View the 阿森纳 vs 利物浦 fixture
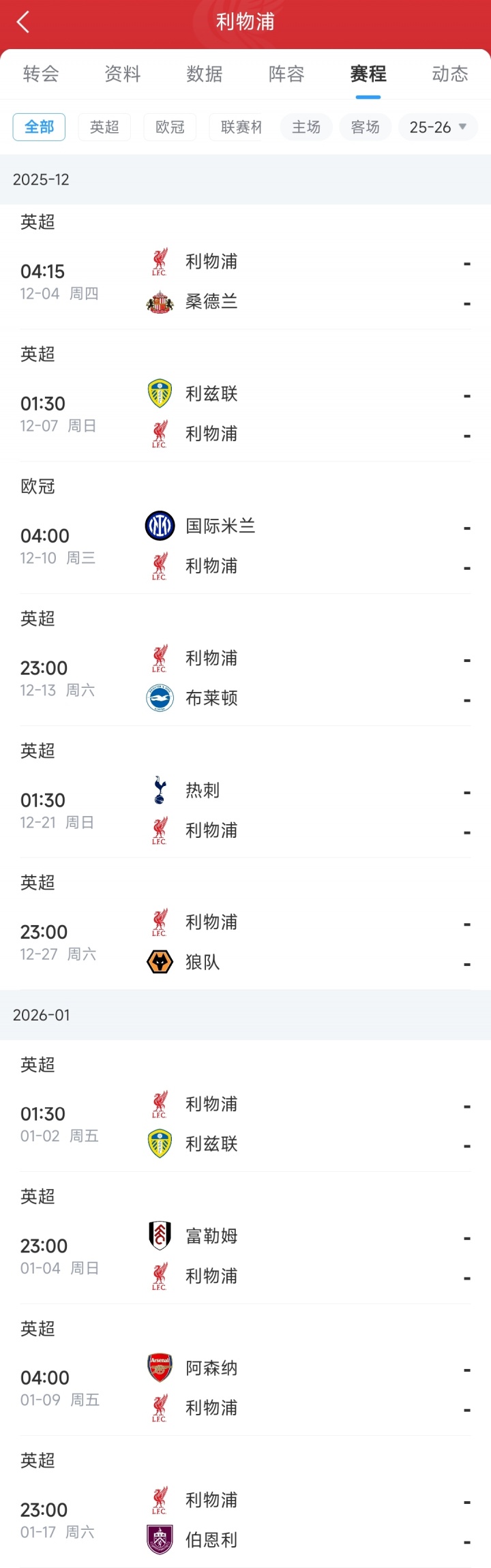Screen dimensions: 491x1568 [x=245, y=1388]
